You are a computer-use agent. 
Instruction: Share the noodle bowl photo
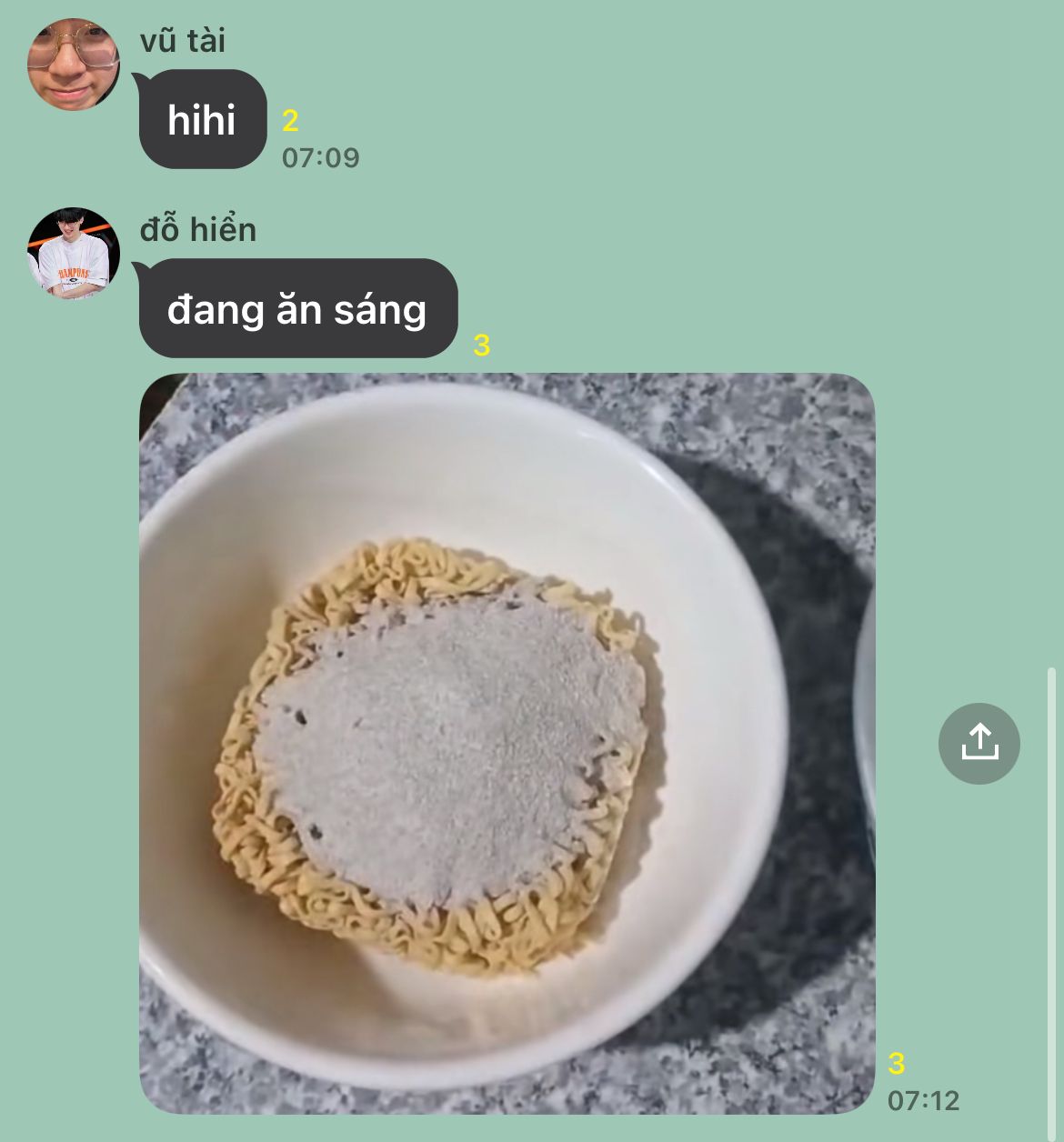[x=979, y=743]
